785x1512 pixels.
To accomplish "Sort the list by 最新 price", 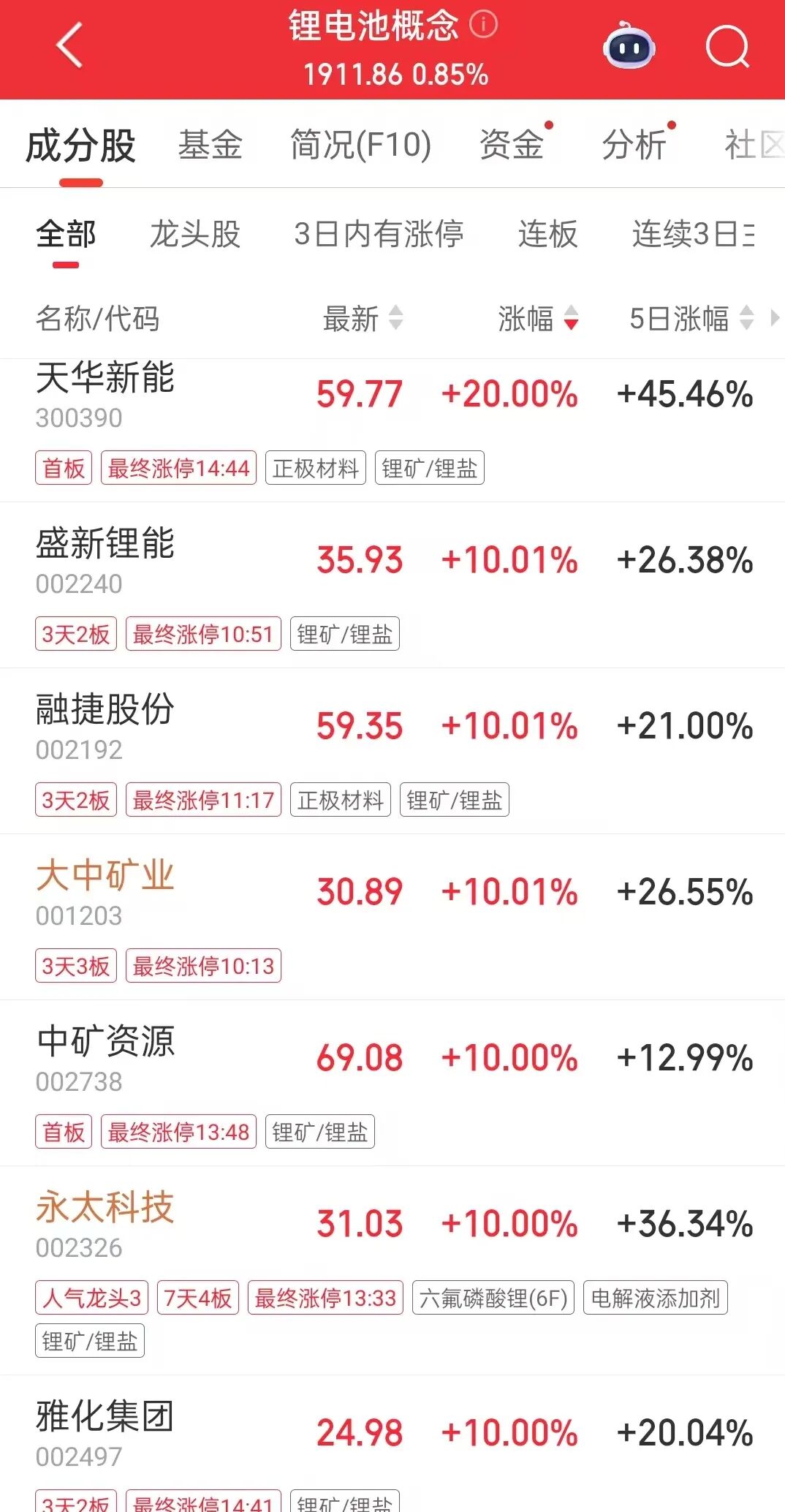I will [363, 319].
